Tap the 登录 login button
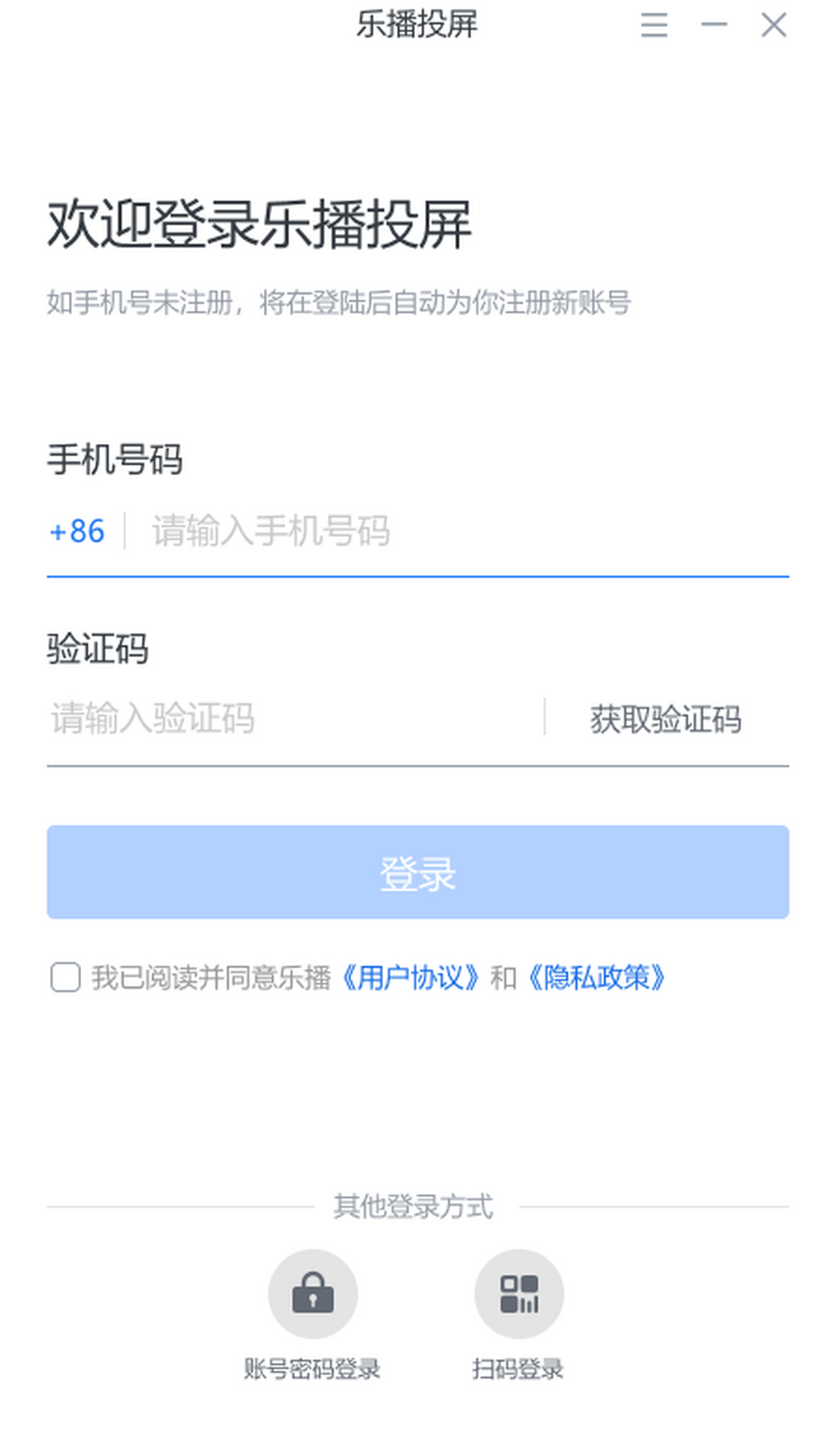Viewport: 840px width, 1431px height. coord(418,872)
